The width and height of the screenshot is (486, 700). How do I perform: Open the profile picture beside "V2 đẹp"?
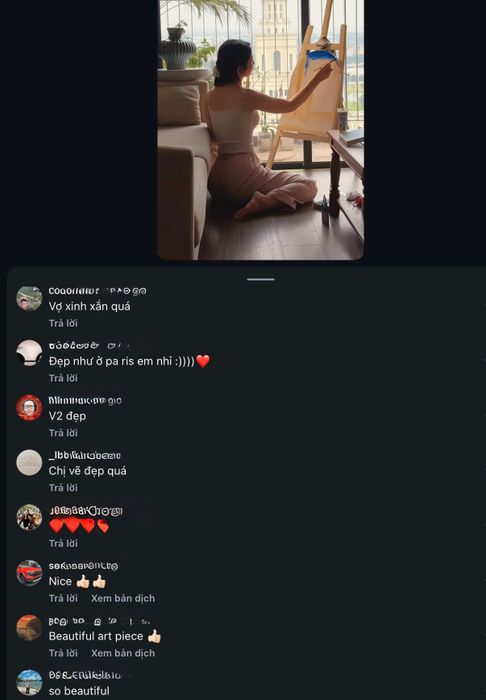tap(29, 408)
